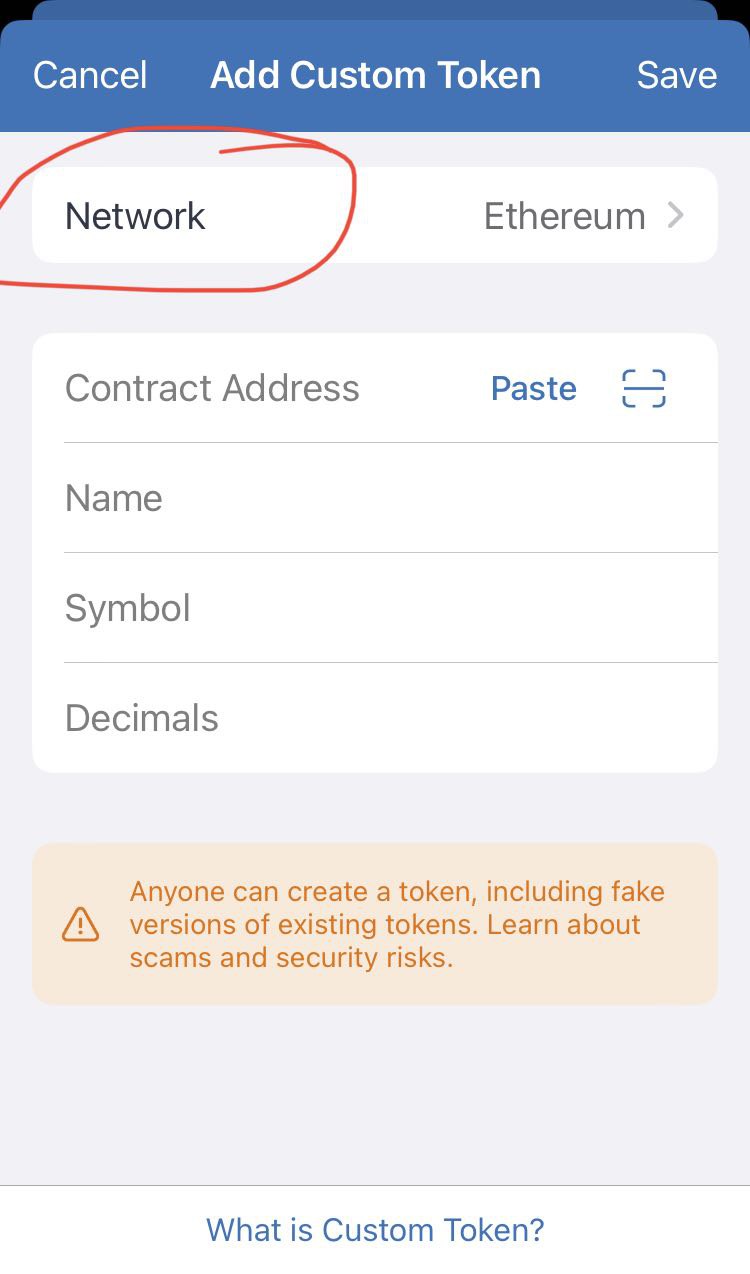Enter the Decimals field

(374, 718)
